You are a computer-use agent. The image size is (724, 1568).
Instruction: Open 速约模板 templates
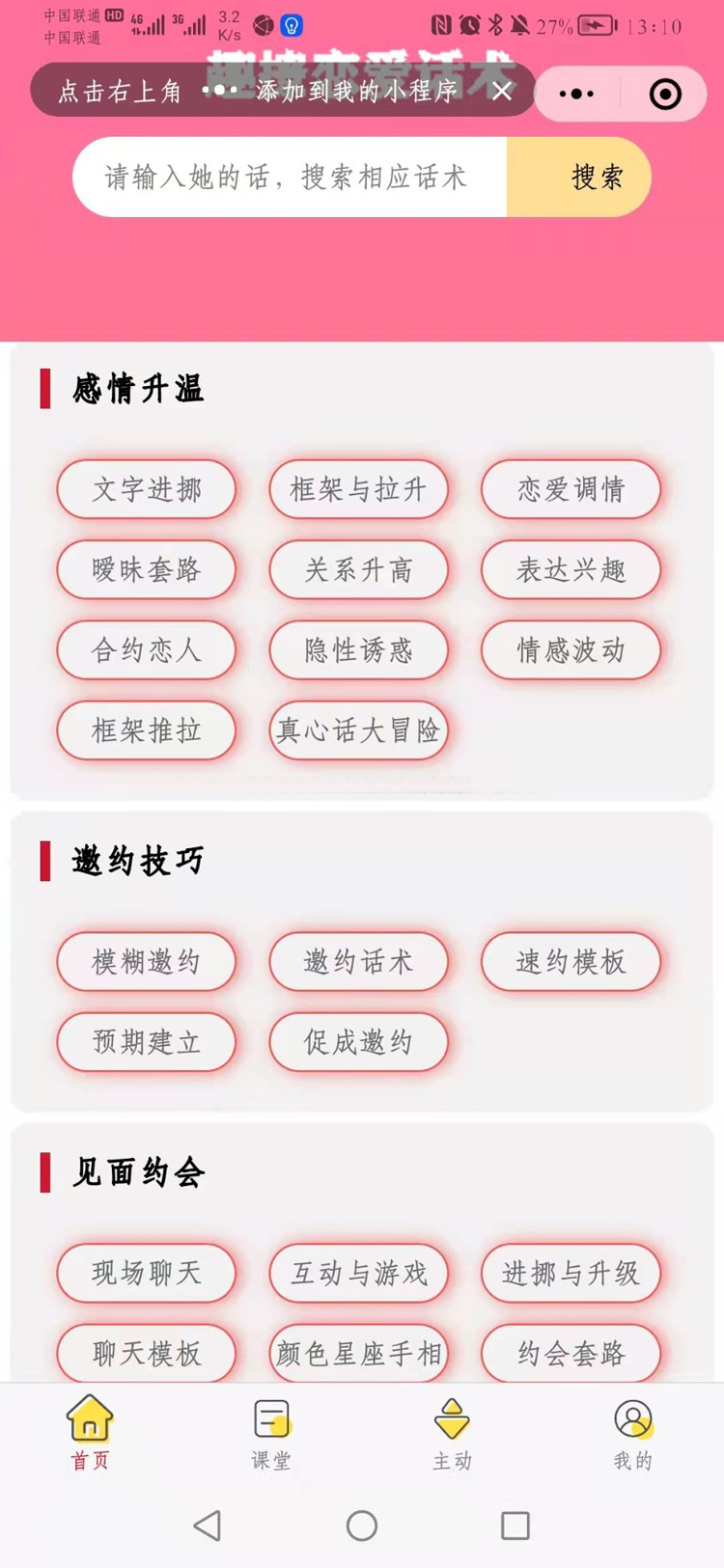click(571, 961)
